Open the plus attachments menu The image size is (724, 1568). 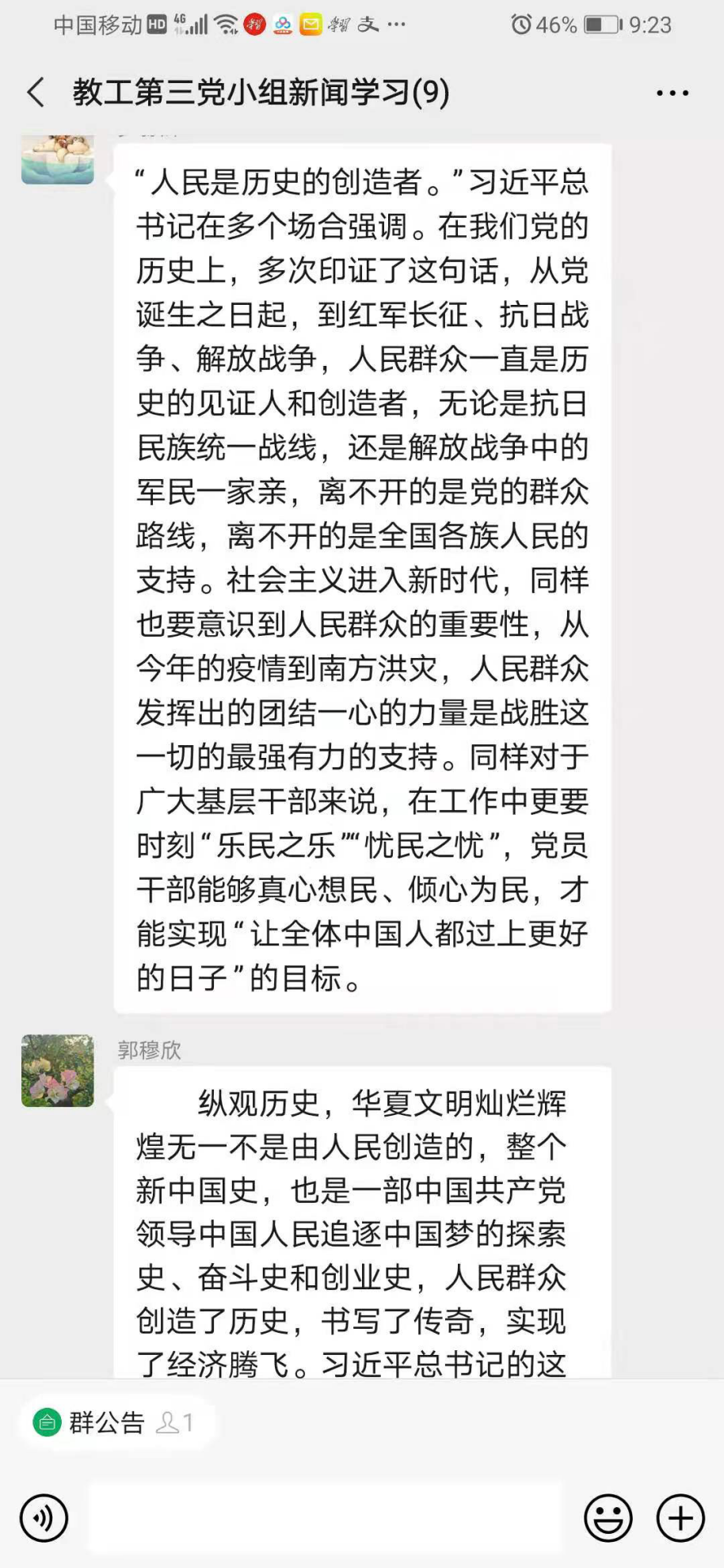(x=680, y=1518)
